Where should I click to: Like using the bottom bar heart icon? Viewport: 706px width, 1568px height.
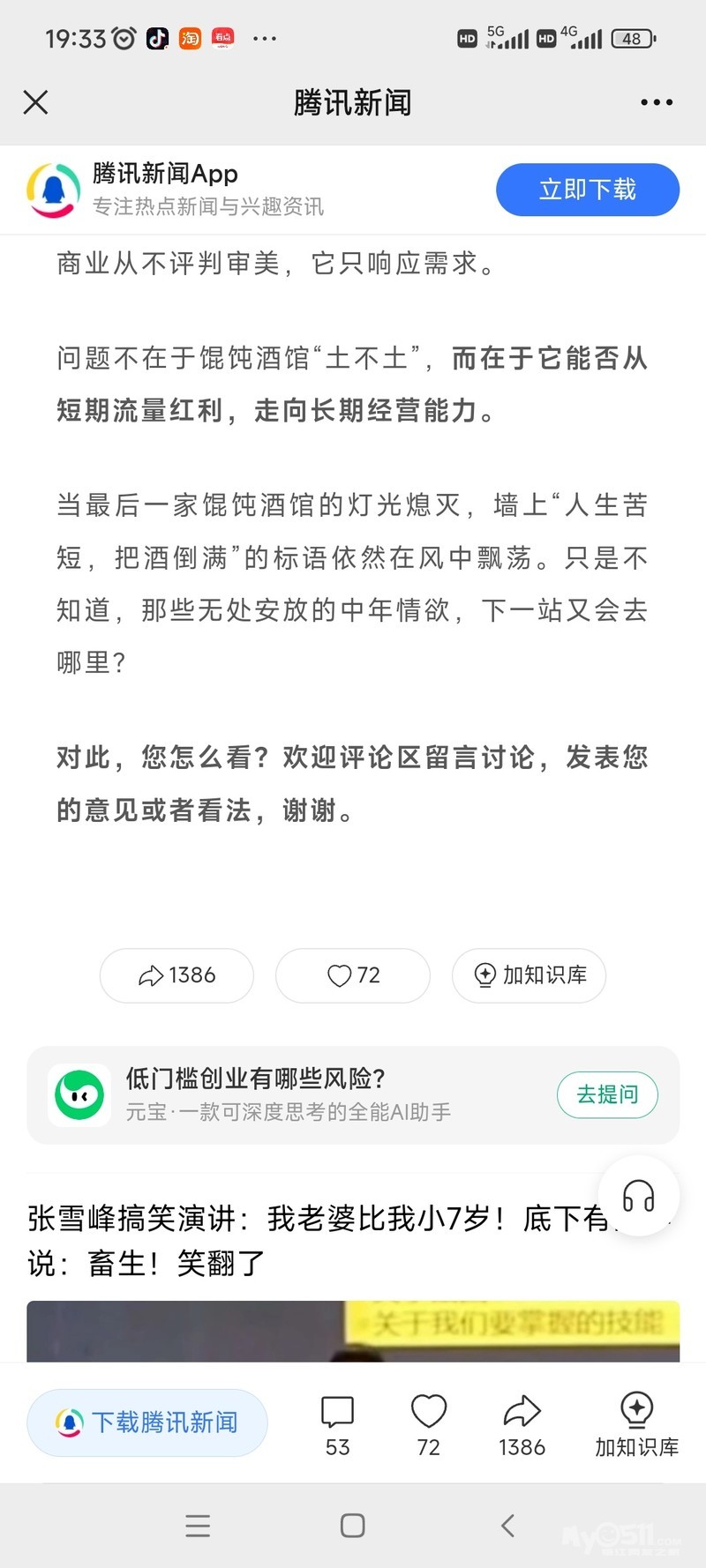click(429, 1422)
